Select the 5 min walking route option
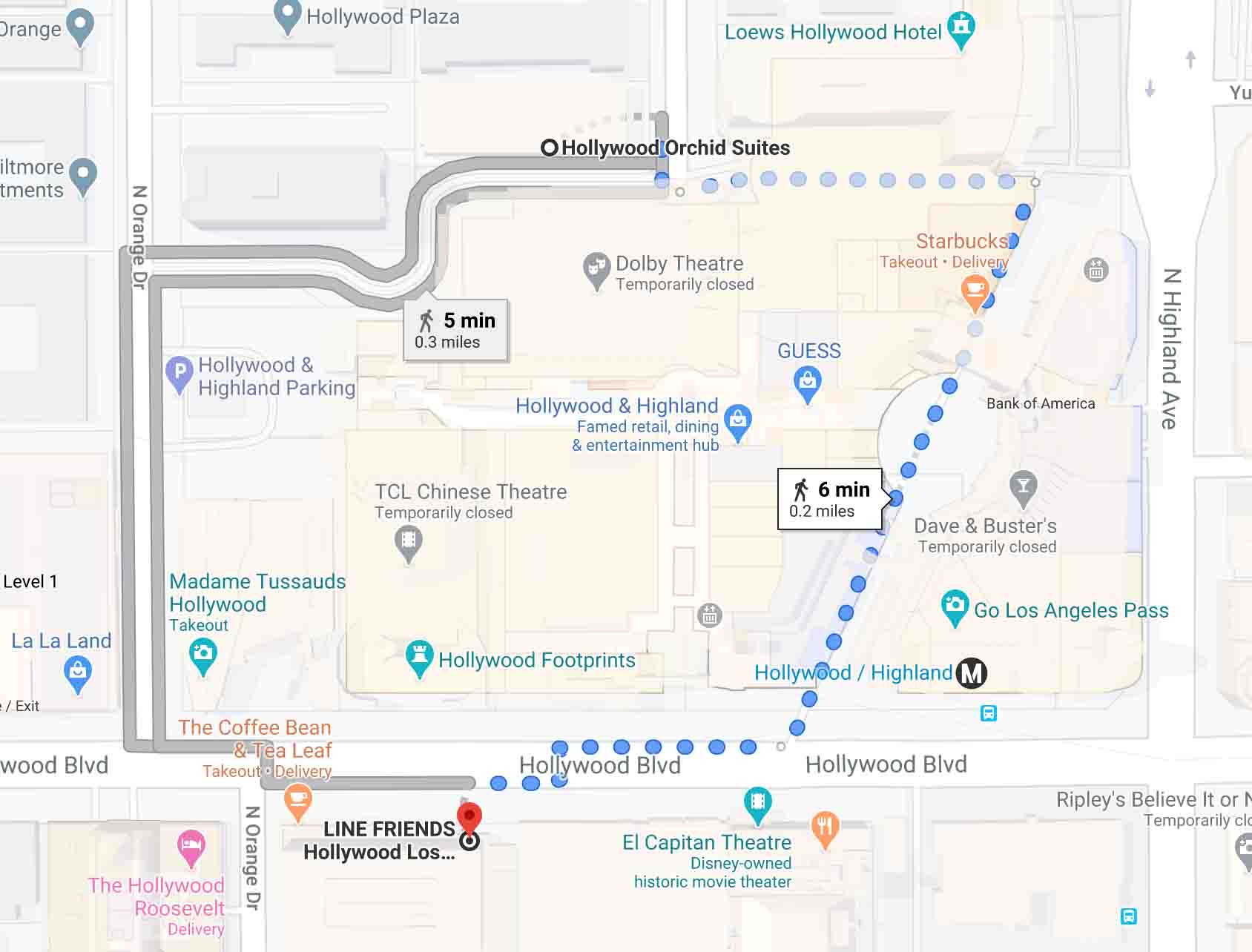The image size is (1252, 952). (455, 330)
